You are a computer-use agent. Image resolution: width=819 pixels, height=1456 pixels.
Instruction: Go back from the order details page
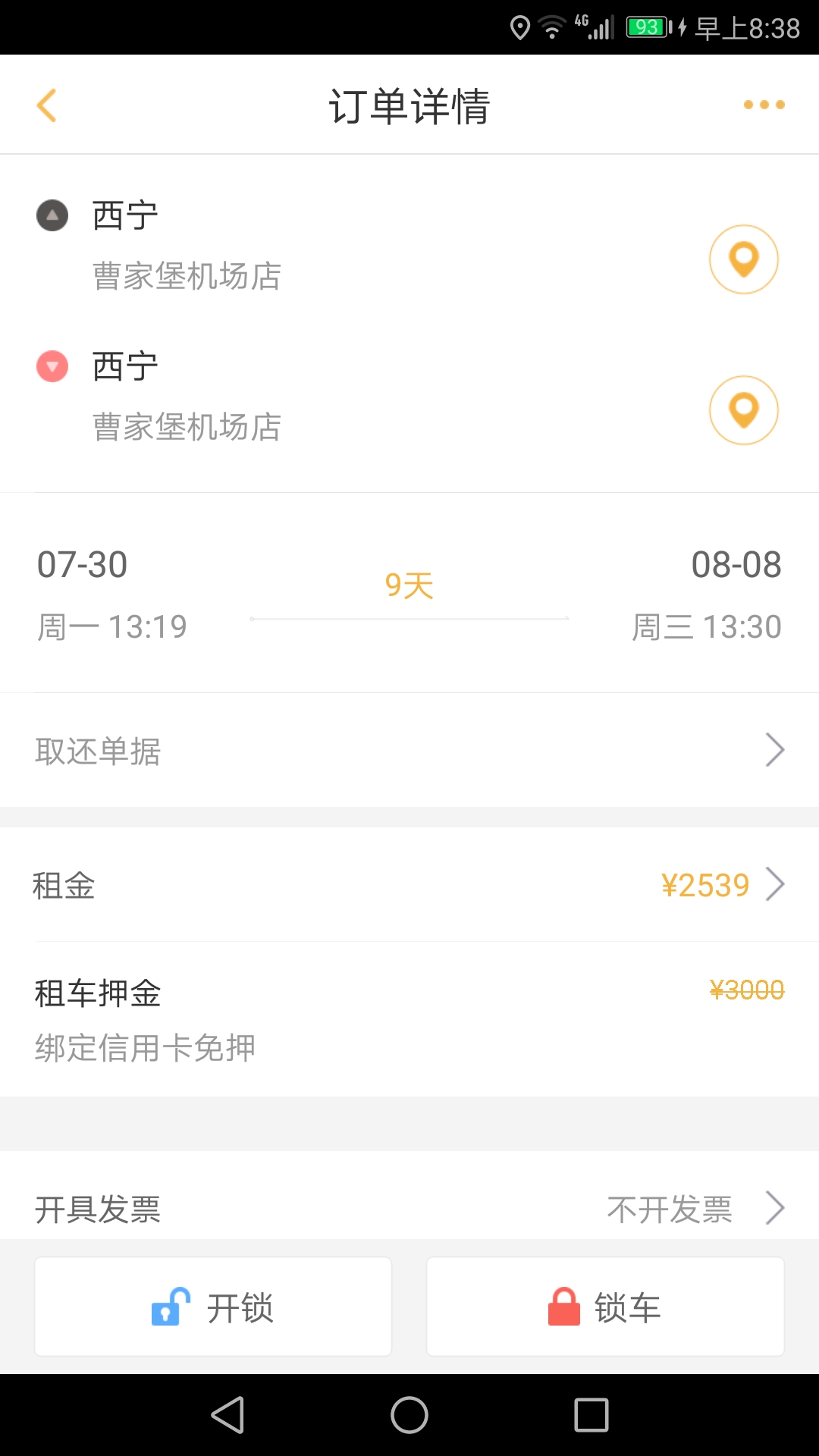click(47, 105)
